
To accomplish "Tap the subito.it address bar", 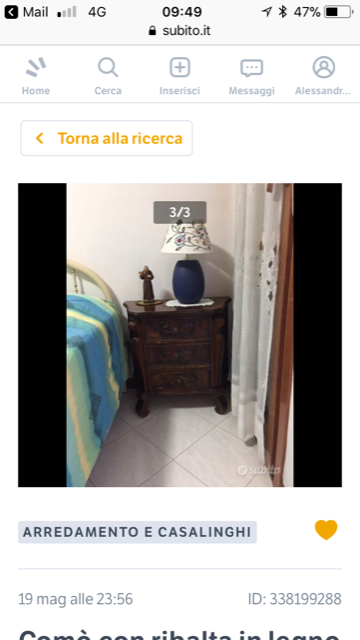I will pyautogui.click(x=180, y=31).
